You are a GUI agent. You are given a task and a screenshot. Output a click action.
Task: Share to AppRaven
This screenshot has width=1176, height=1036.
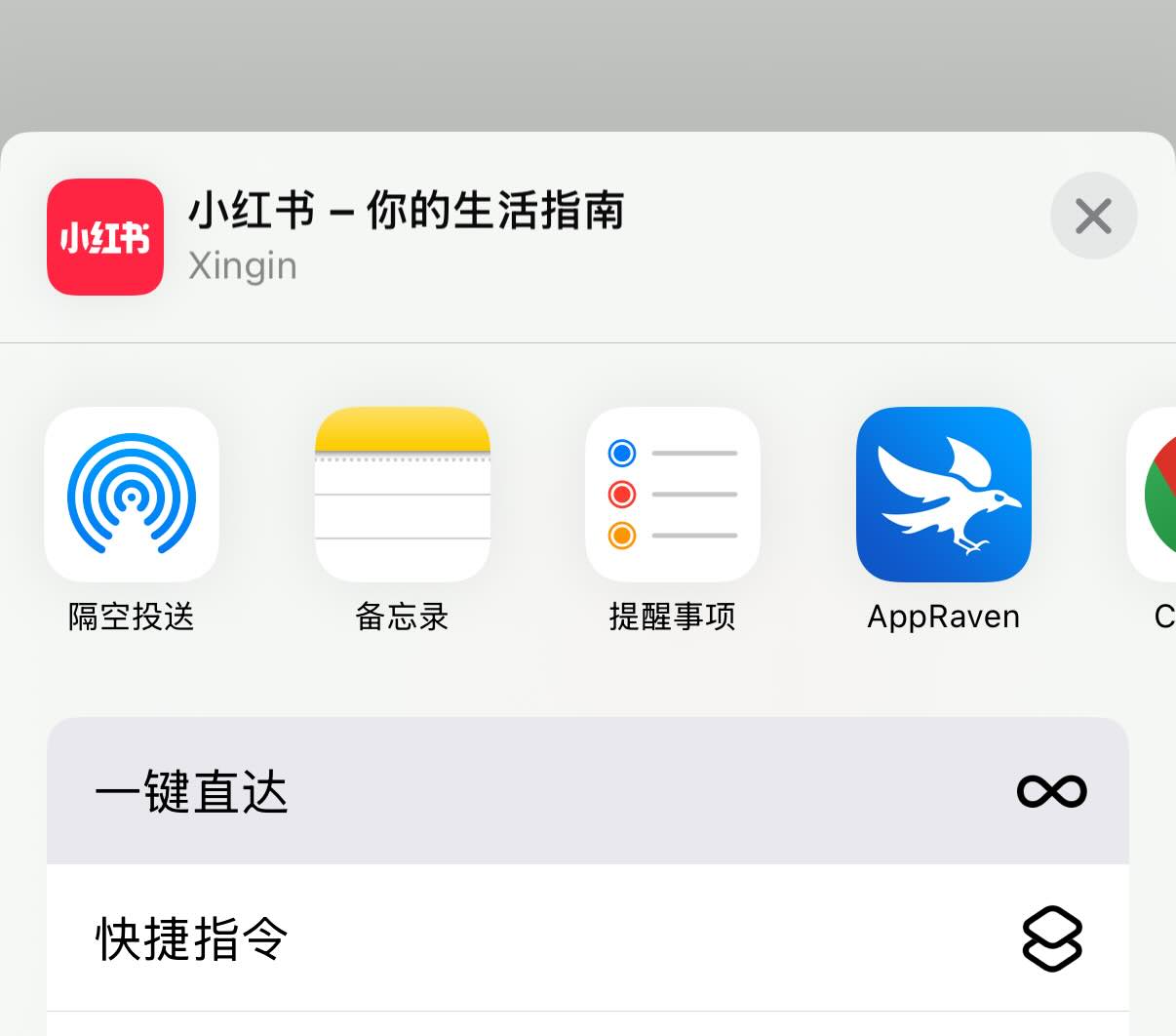pos(943,495)
